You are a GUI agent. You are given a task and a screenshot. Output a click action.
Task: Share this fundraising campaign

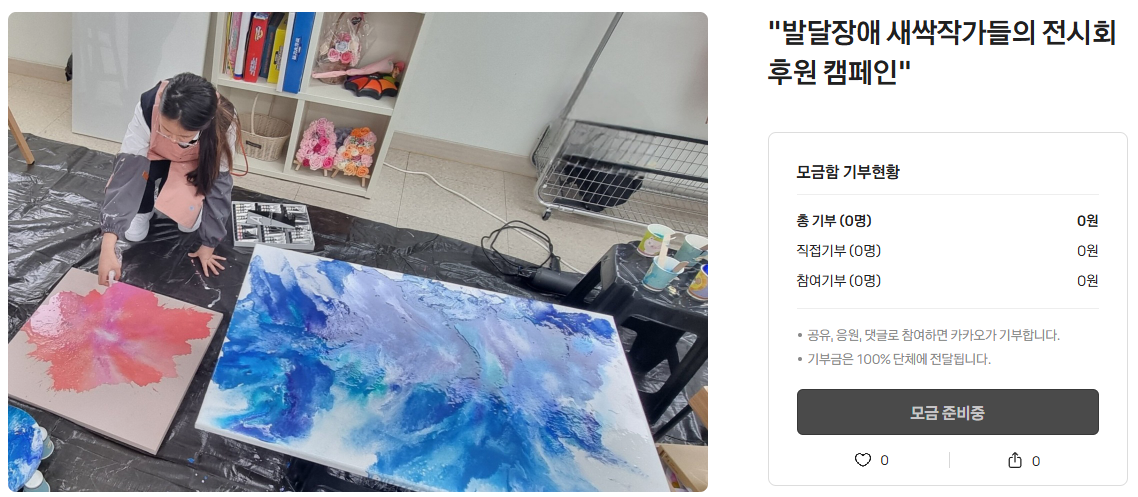click(1015, 460)
